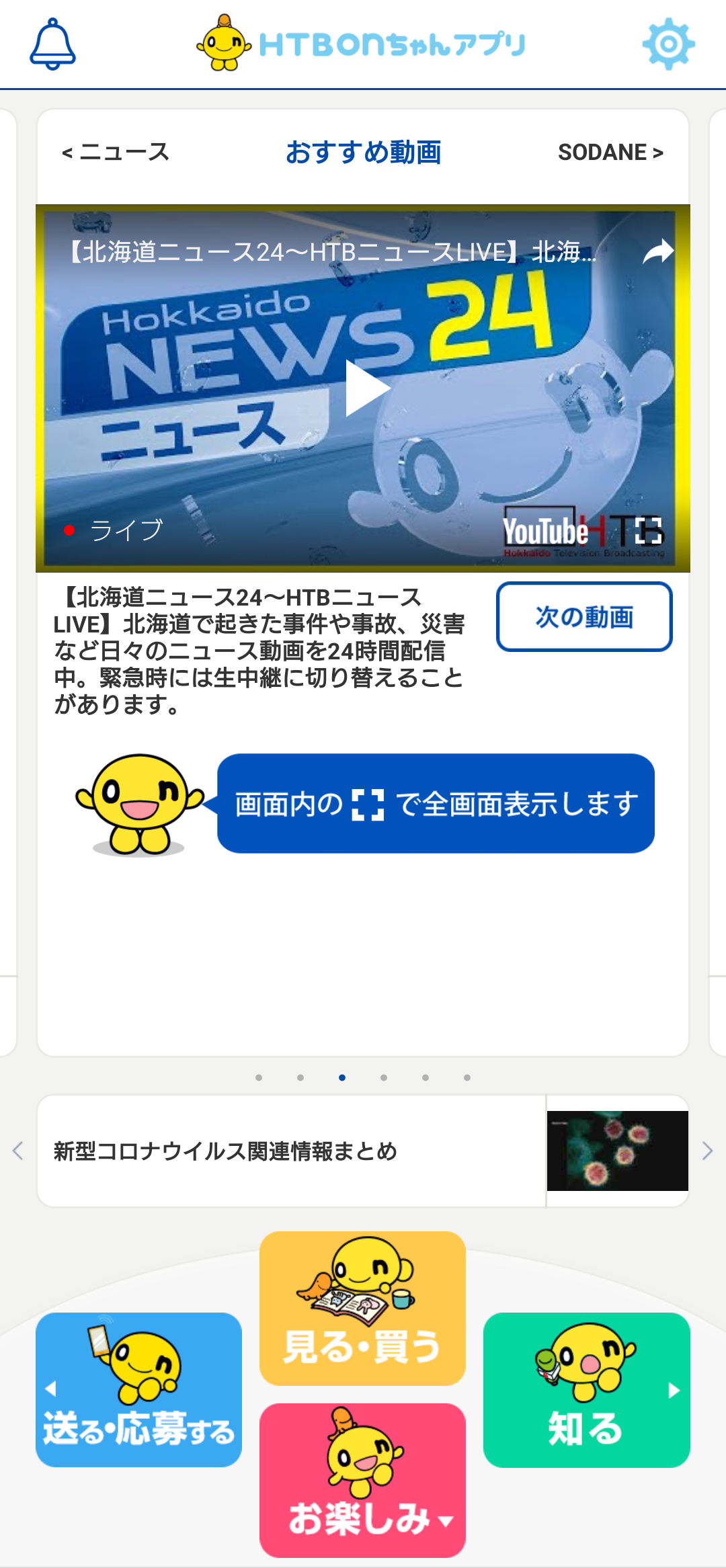
Task: Open the 知る menu
Action: 587,1389
